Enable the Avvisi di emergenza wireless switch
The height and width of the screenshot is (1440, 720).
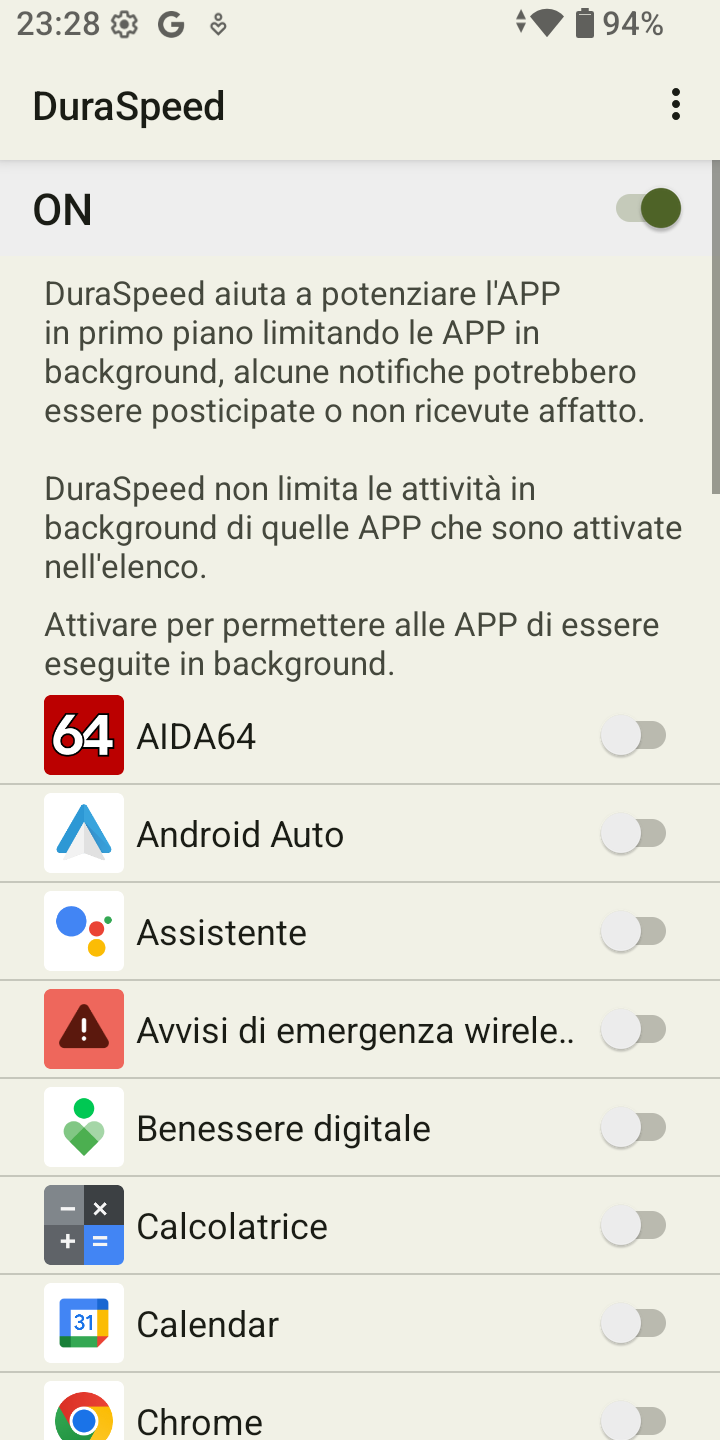pos(634,1030)
